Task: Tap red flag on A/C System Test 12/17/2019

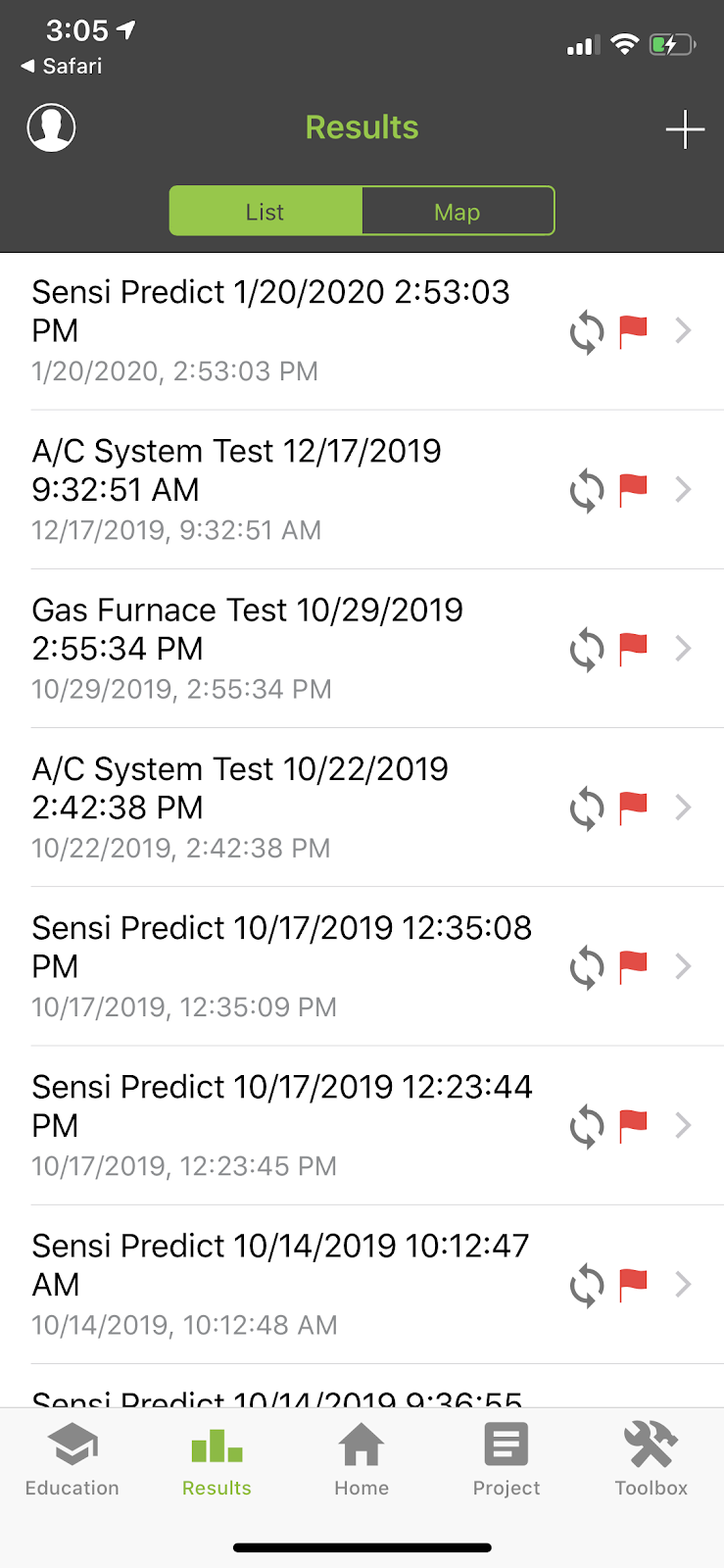Action: (x=633, y=489)
